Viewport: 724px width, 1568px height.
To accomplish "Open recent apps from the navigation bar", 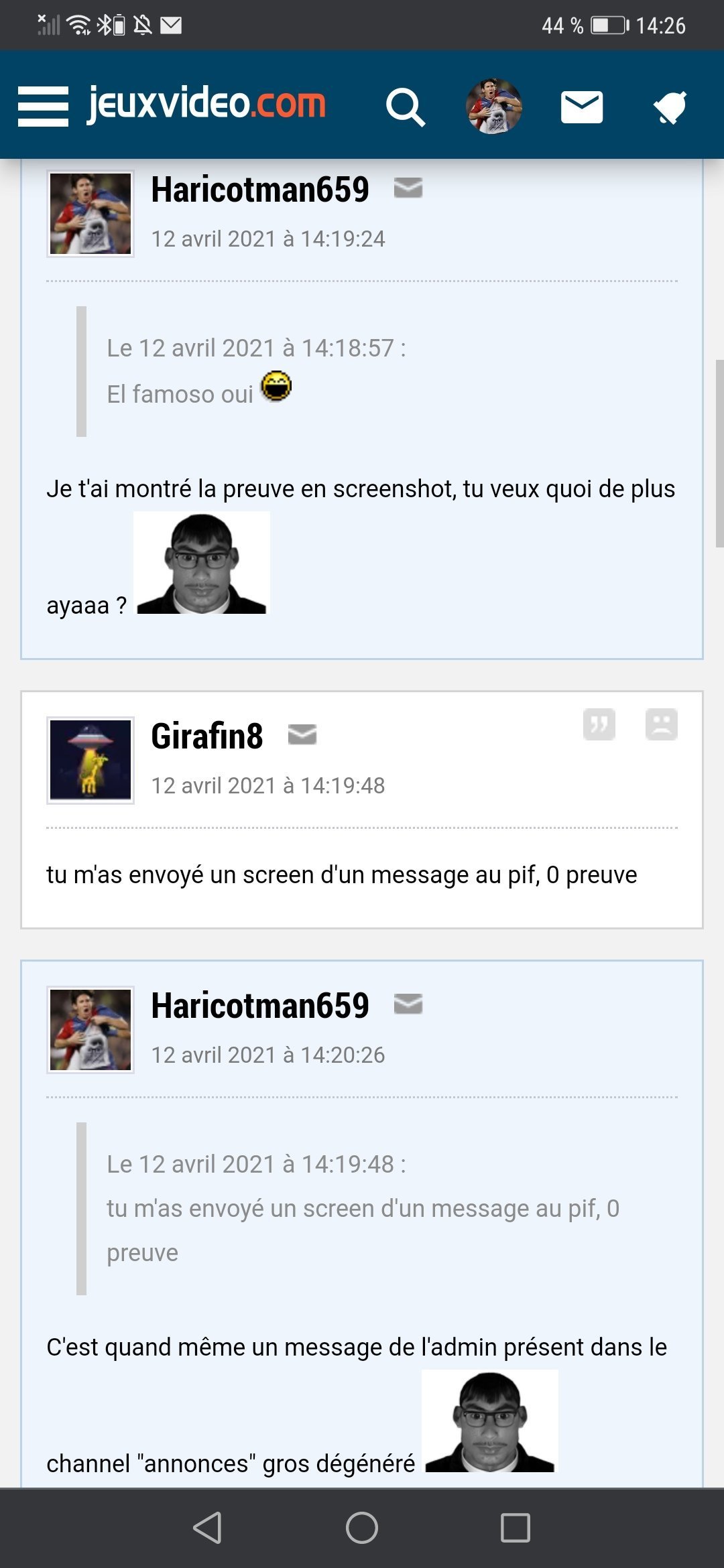I will click(515, 1528).
